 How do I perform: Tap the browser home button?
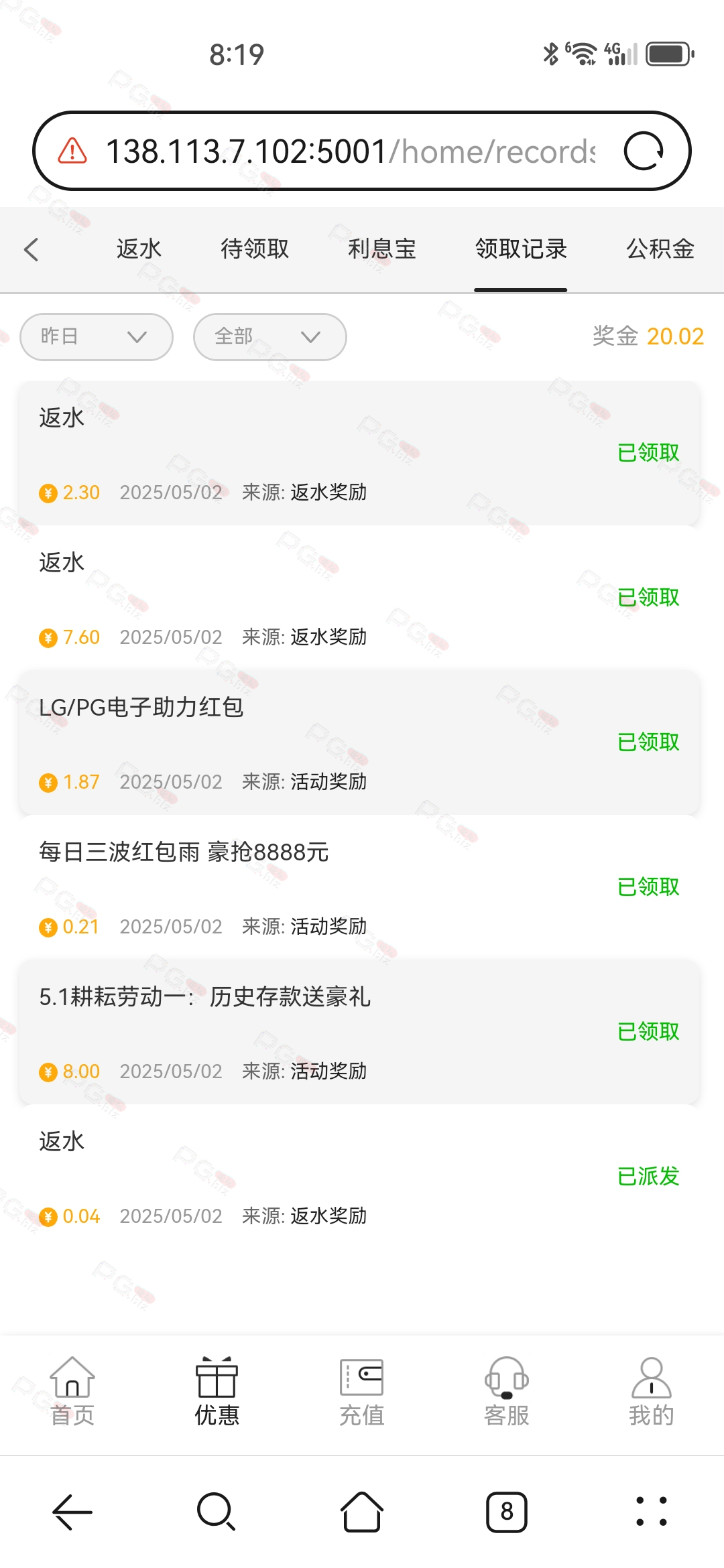pos(362,1512)
